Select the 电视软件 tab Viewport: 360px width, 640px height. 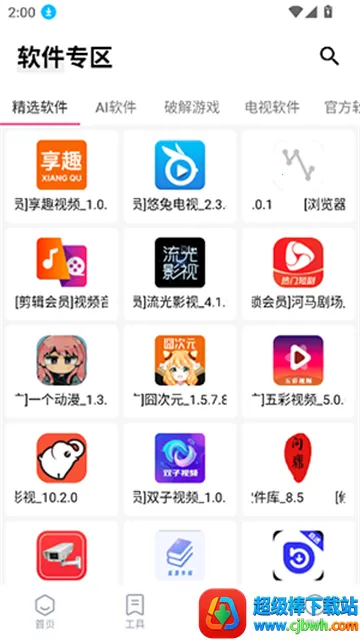pos(272,108)
